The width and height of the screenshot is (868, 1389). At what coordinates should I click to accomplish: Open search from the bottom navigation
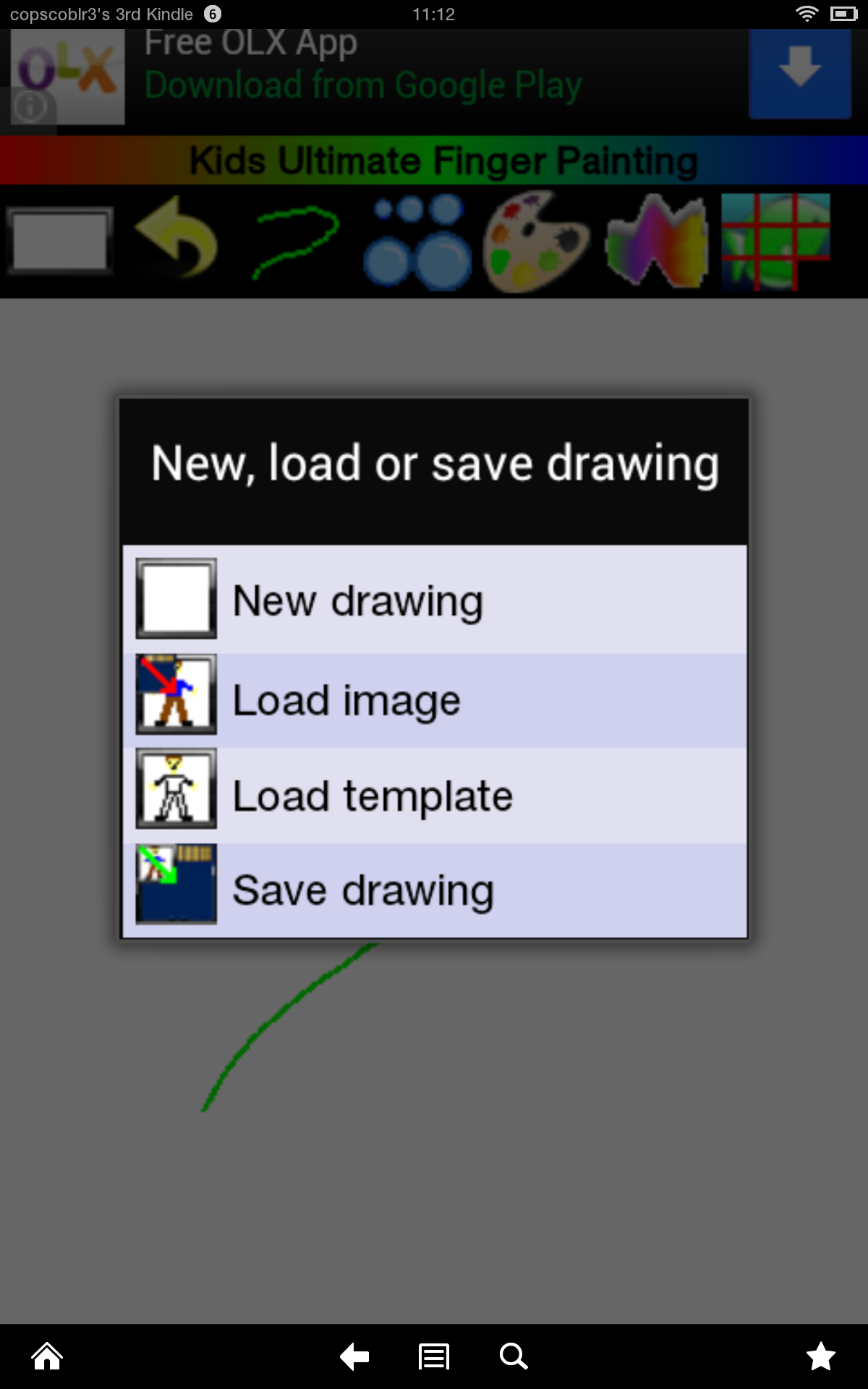[513, 1356]
